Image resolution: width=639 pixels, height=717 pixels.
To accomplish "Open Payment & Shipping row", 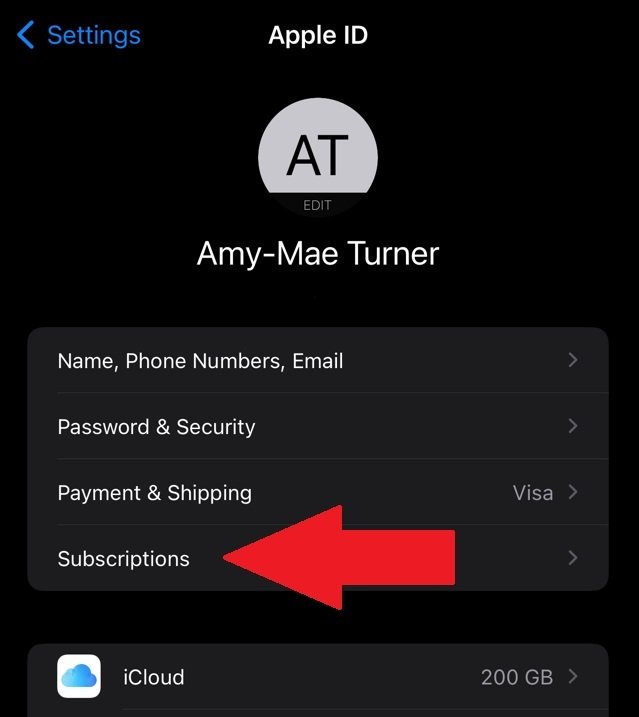I will point(317,493).
